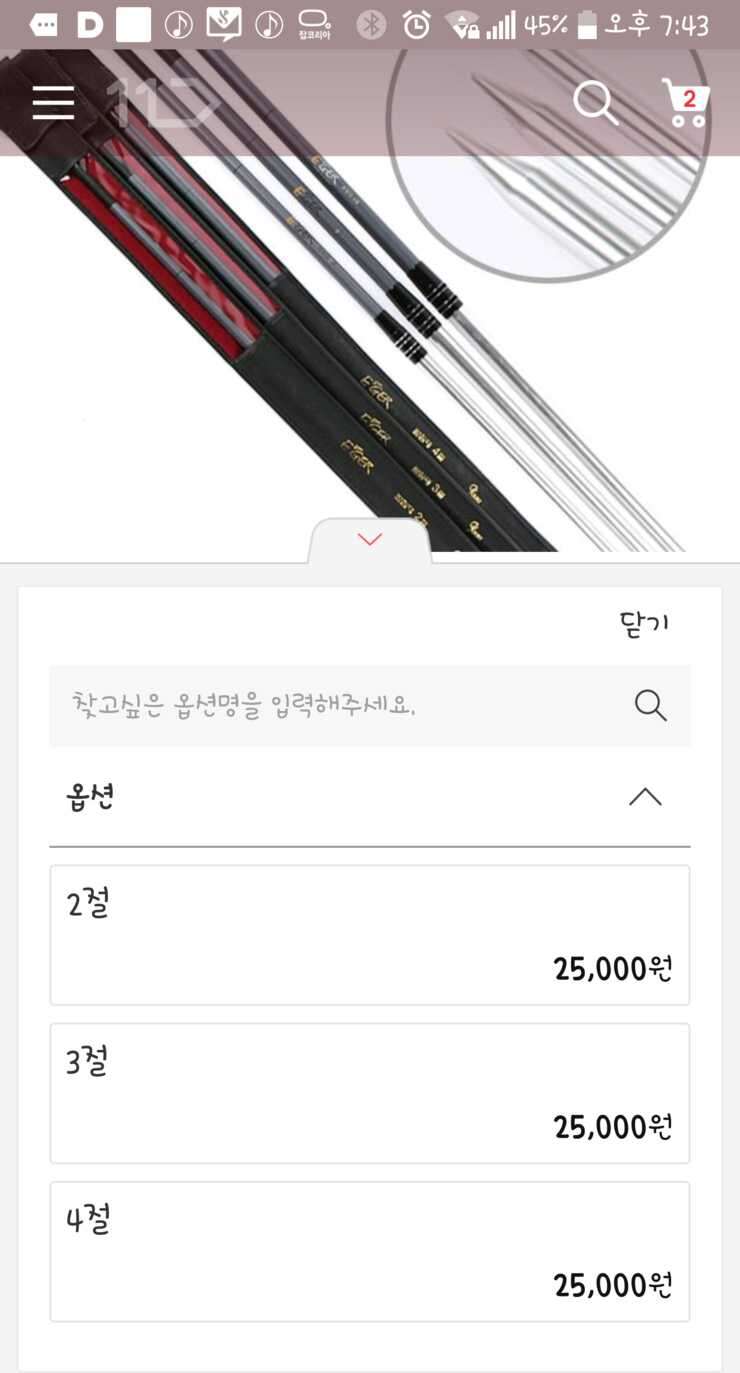This screenshot has width=740, height=1373.
Task: Open the search magnifier in header
Action: click(x=595, y=103)
